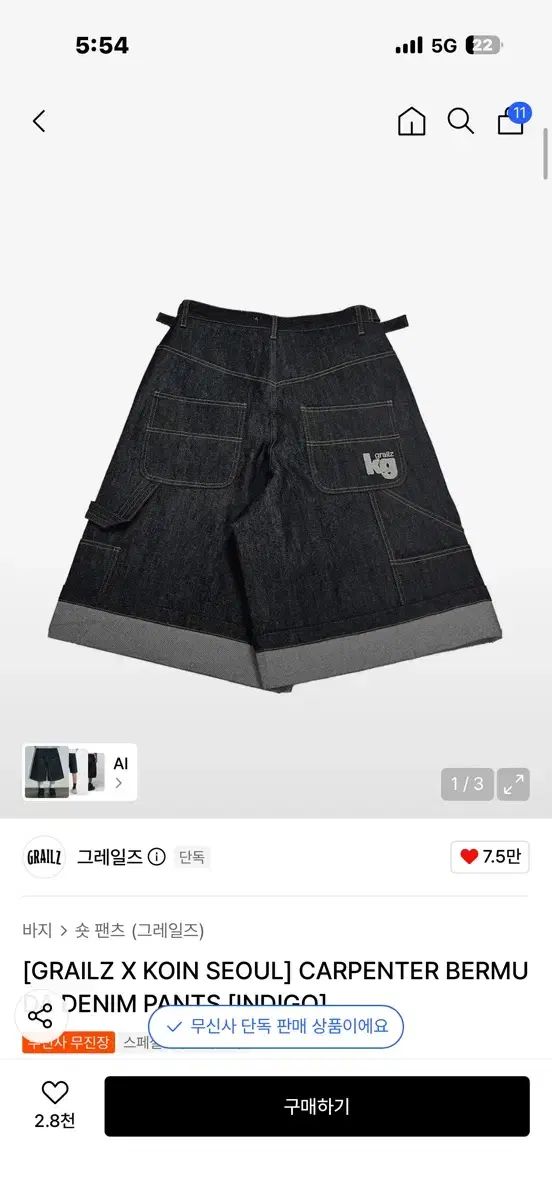Open the 그레일즈 brand page
Screen dimensions: 552x1200
tap(111, 857)
